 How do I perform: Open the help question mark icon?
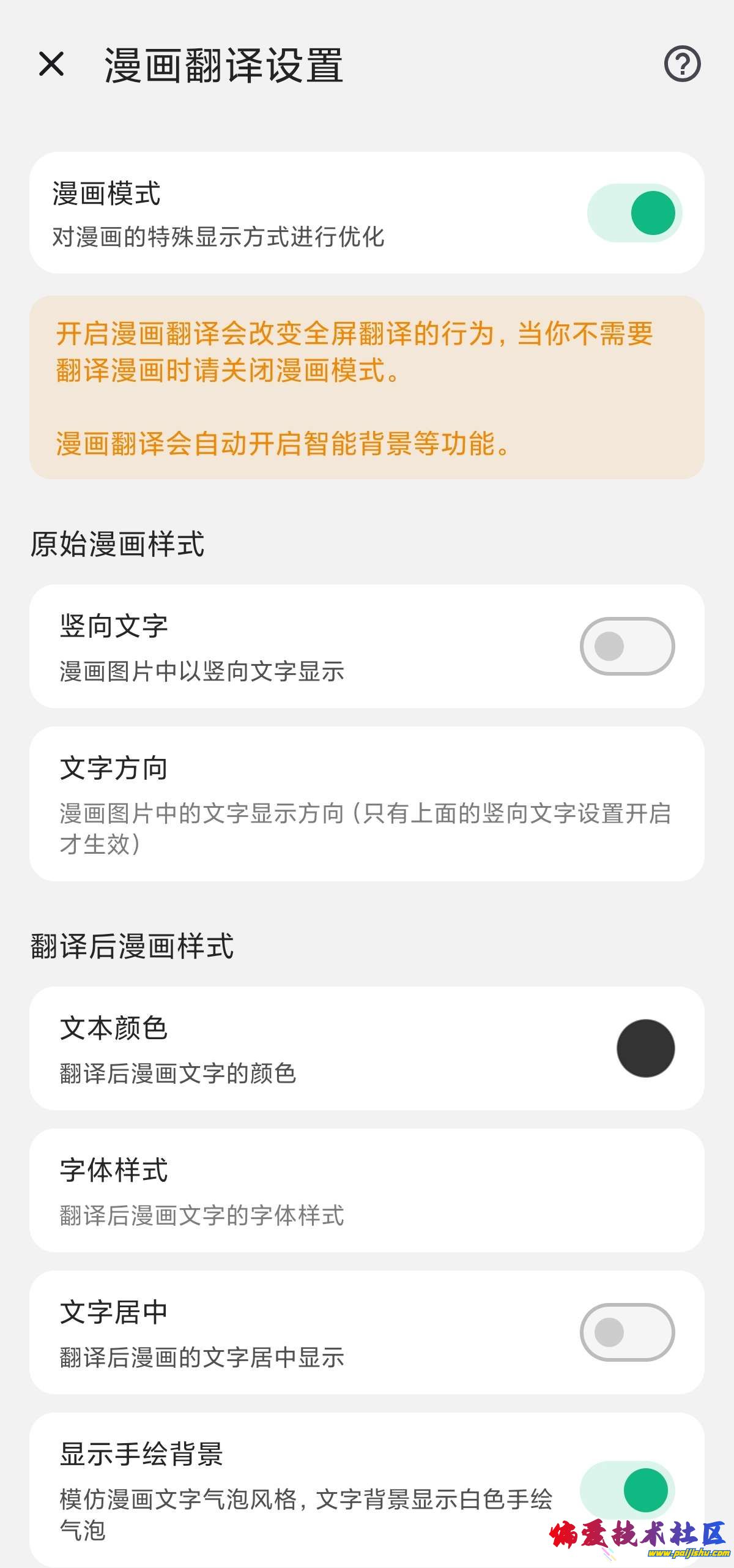pyautogui.click(x=682, y=64)
